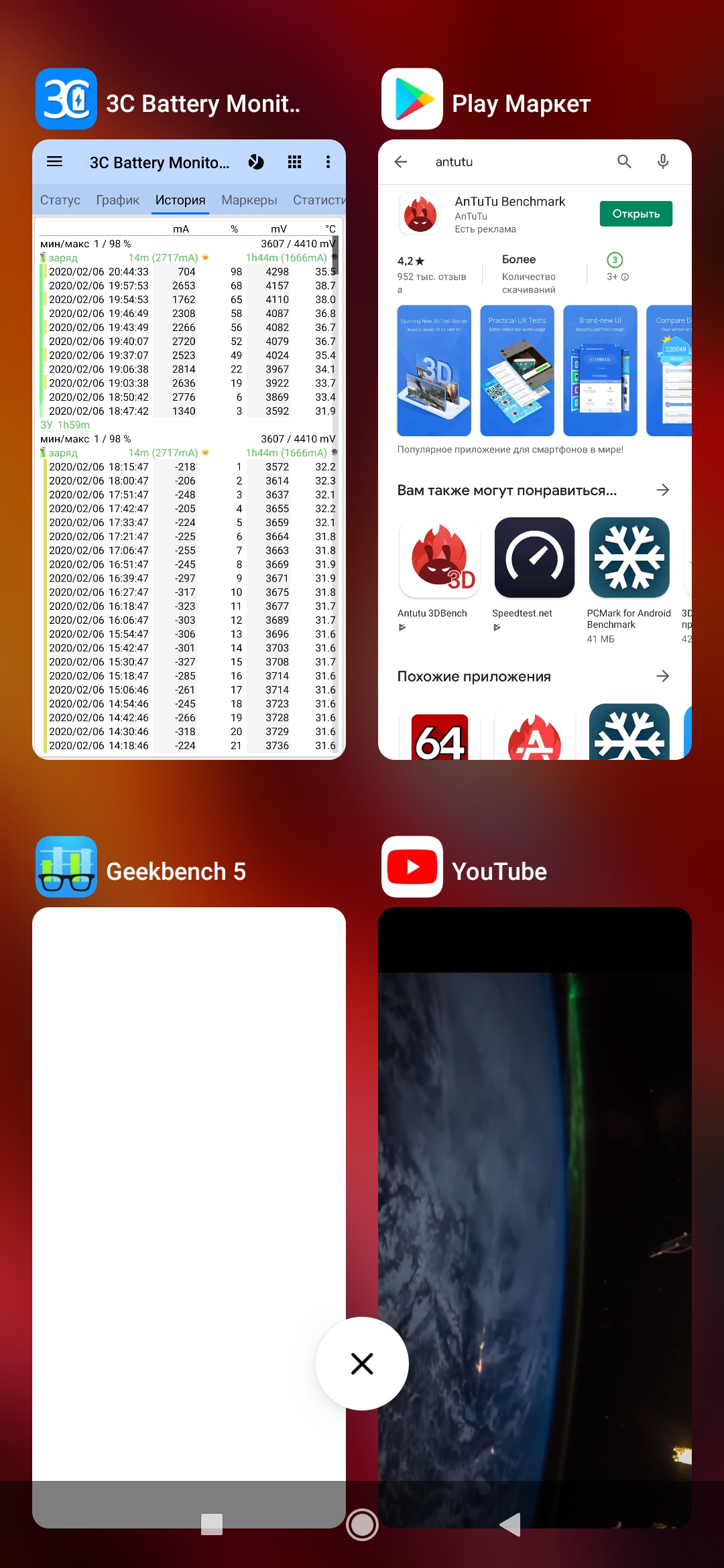Tap the YouTube app icon
The height and width of the screenshot is (1568, 724).
412,866
